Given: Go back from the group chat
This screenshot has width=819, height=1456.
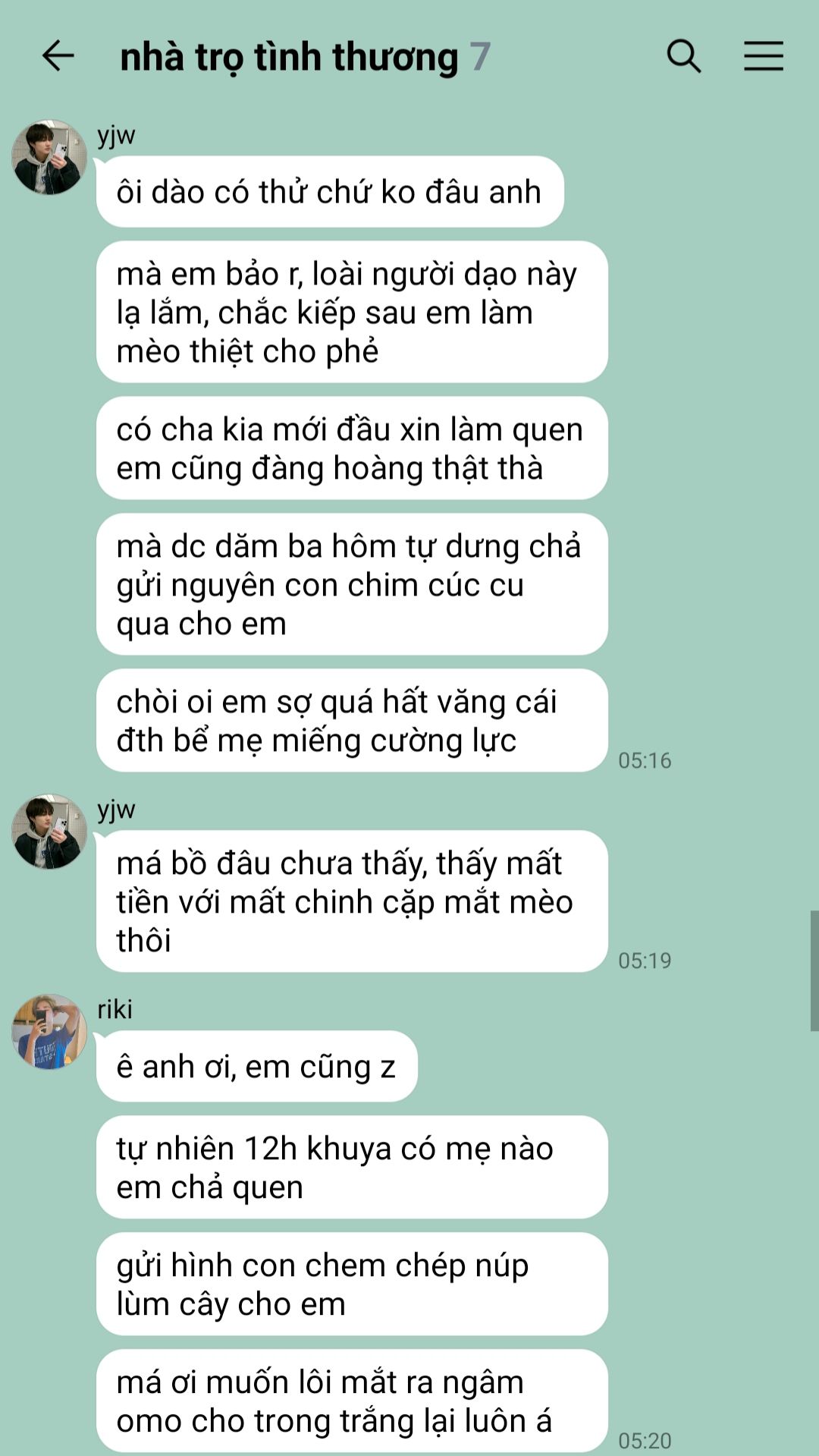Looking at the screenshot, I should 58,56.
